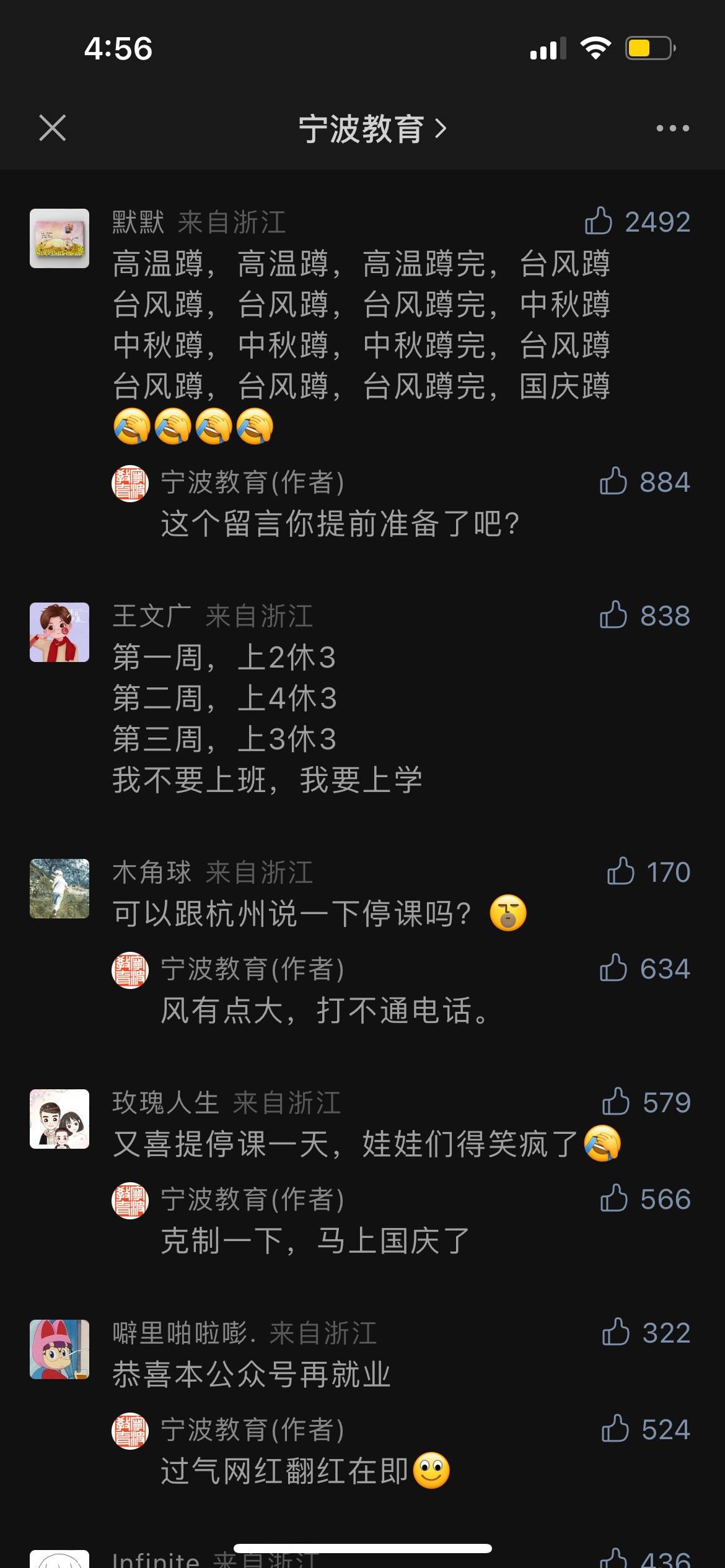
Task: Like 木角球's comment about 杭州停课
Action: click(620, 871)
